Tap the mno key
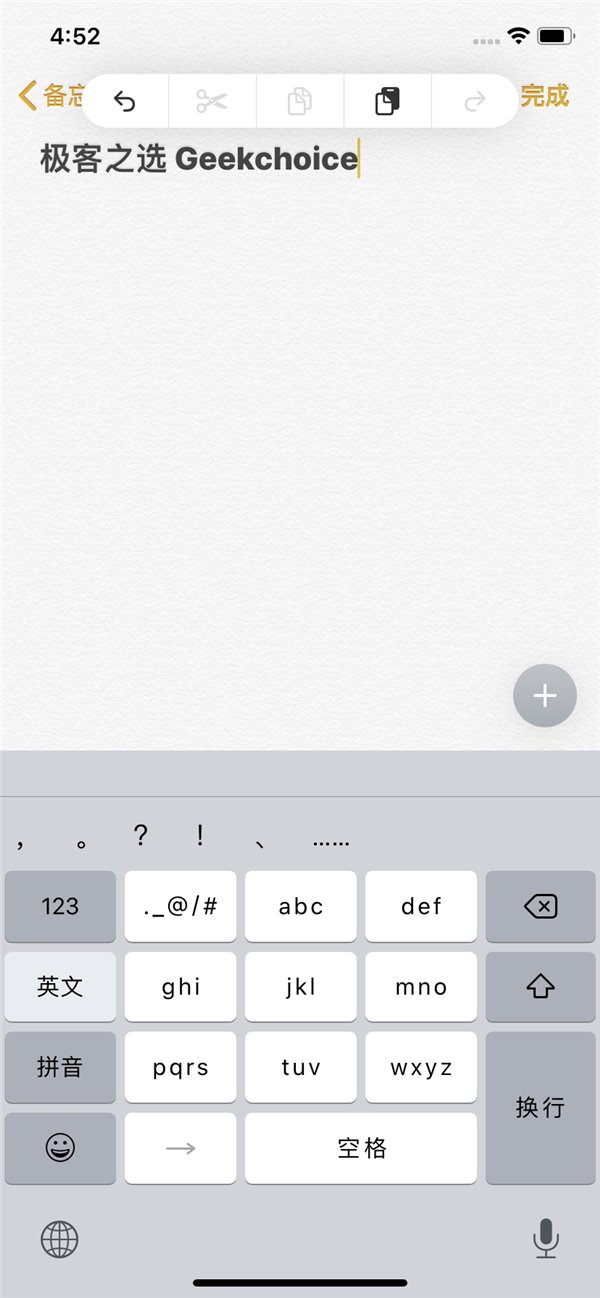The image size is (600, 1298). 421,987
